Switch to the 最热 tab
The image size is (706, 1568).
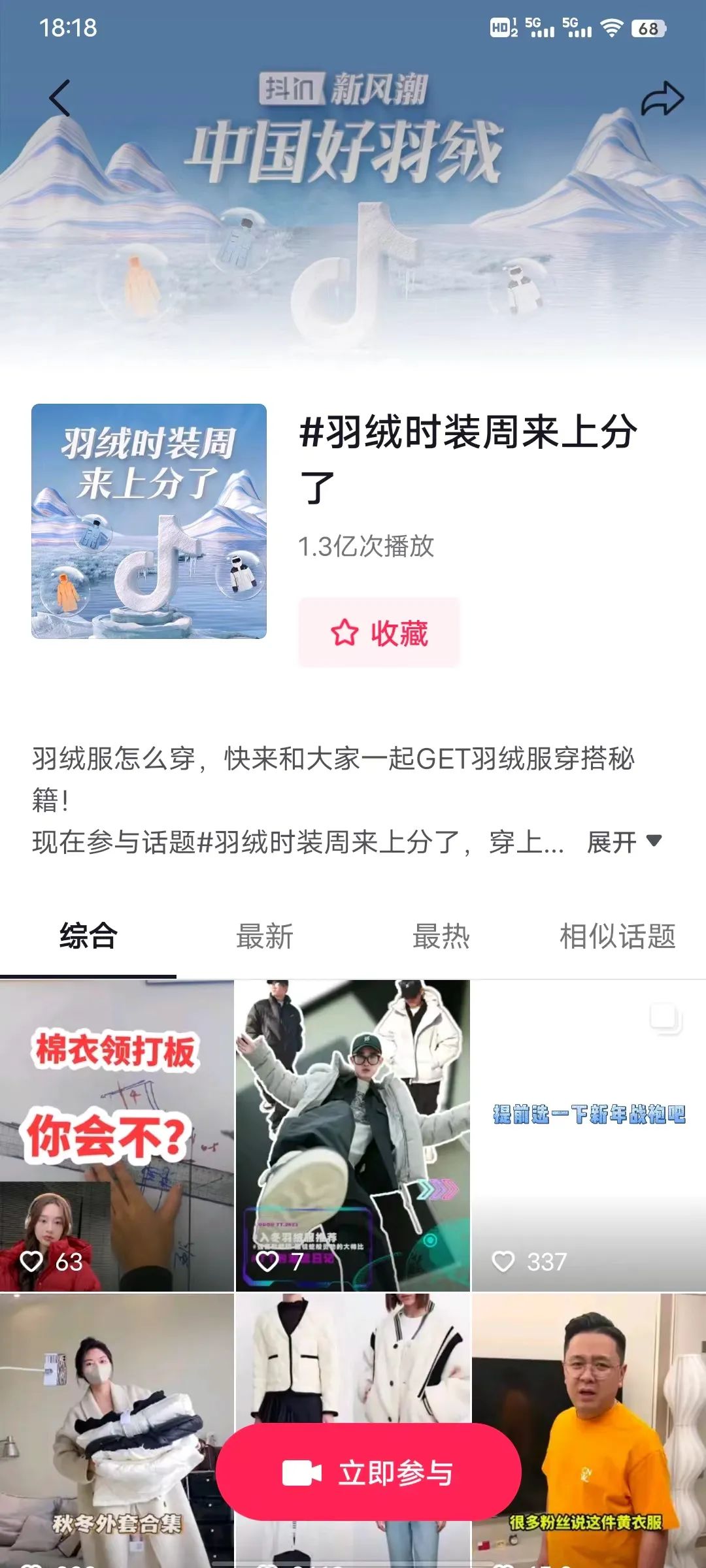click(x=441, y=936)
